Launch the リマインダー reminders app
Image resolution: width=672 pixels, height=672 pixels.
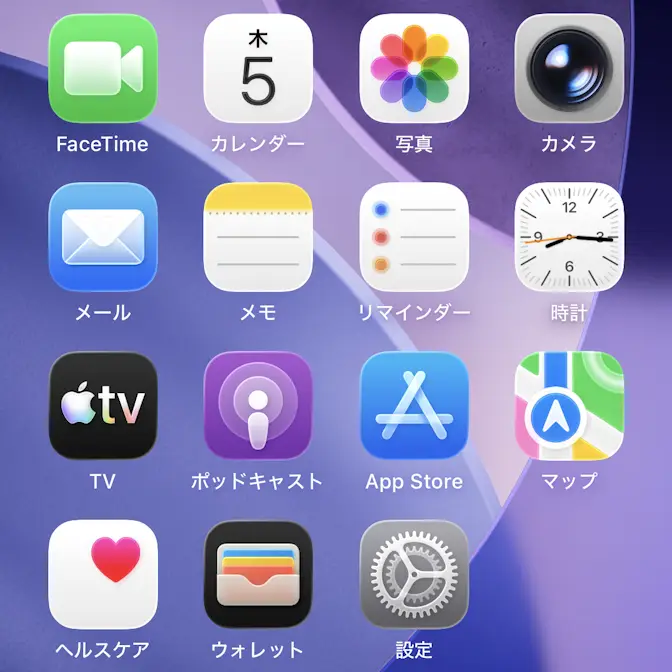click(x=414, y=237)
